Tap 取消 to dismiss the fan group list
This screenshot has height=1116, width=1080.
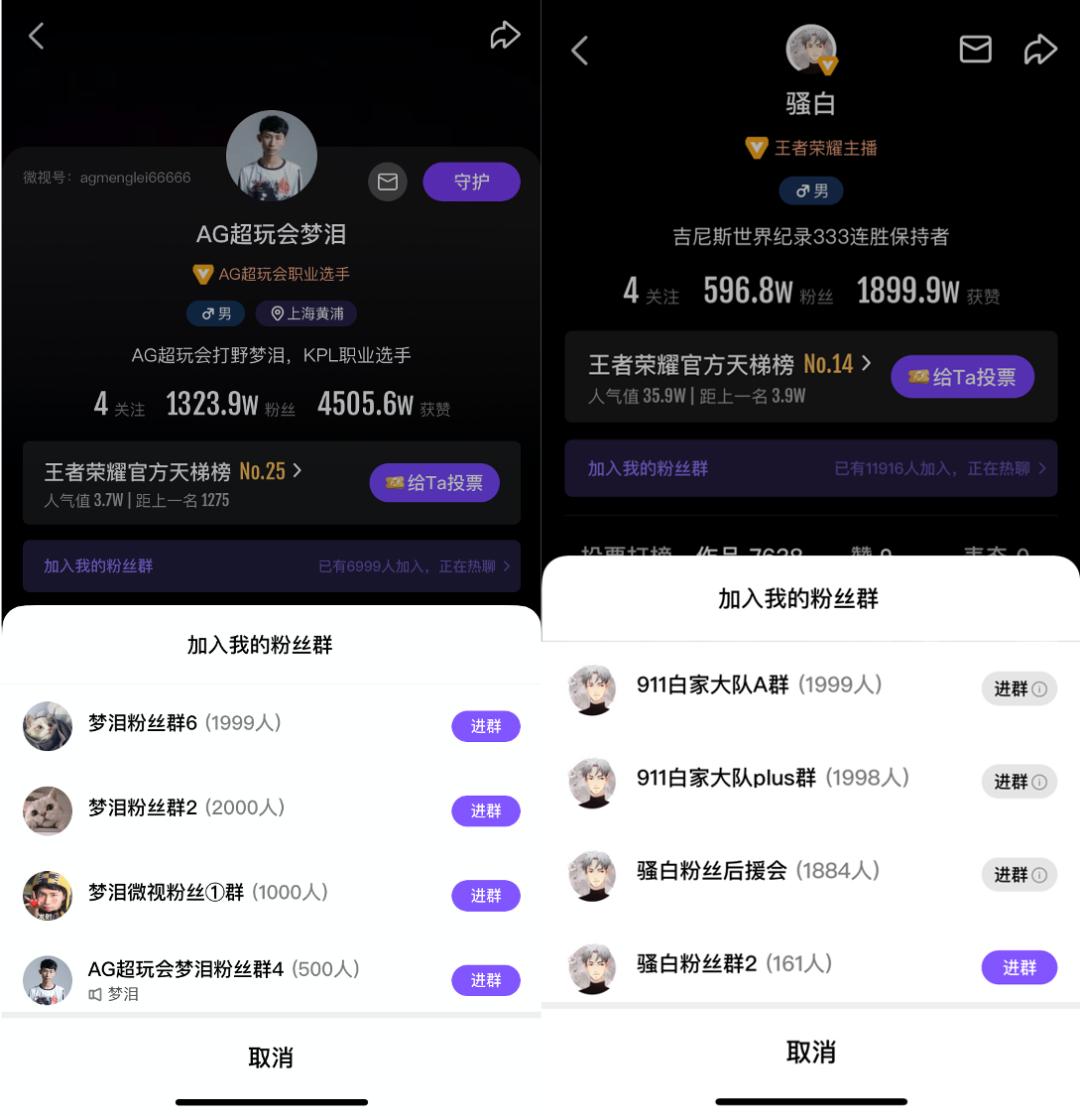pyautogui.click(x=272, y=1057)
